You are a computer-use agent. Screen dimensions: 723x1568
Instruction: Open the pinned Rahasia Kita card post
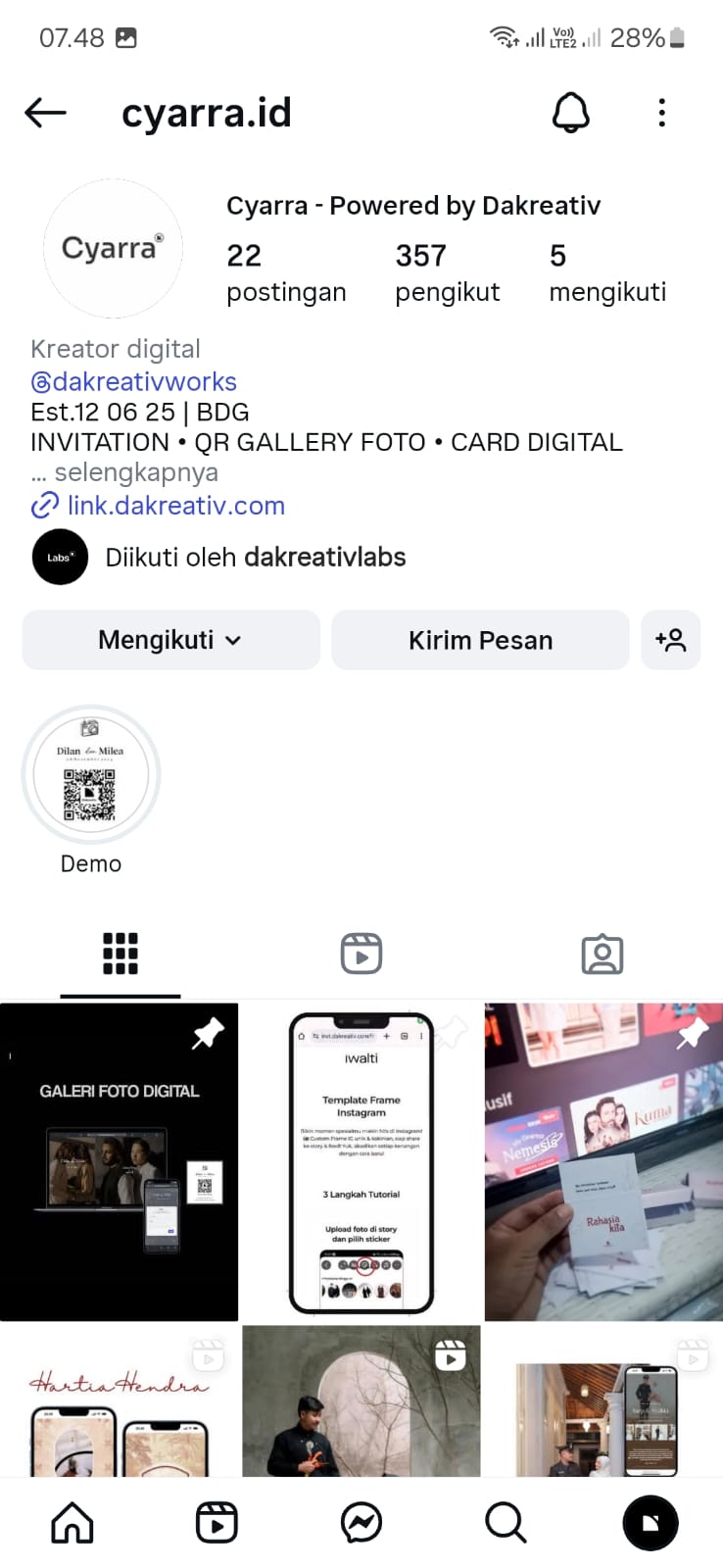click(x=603, y=1161)
